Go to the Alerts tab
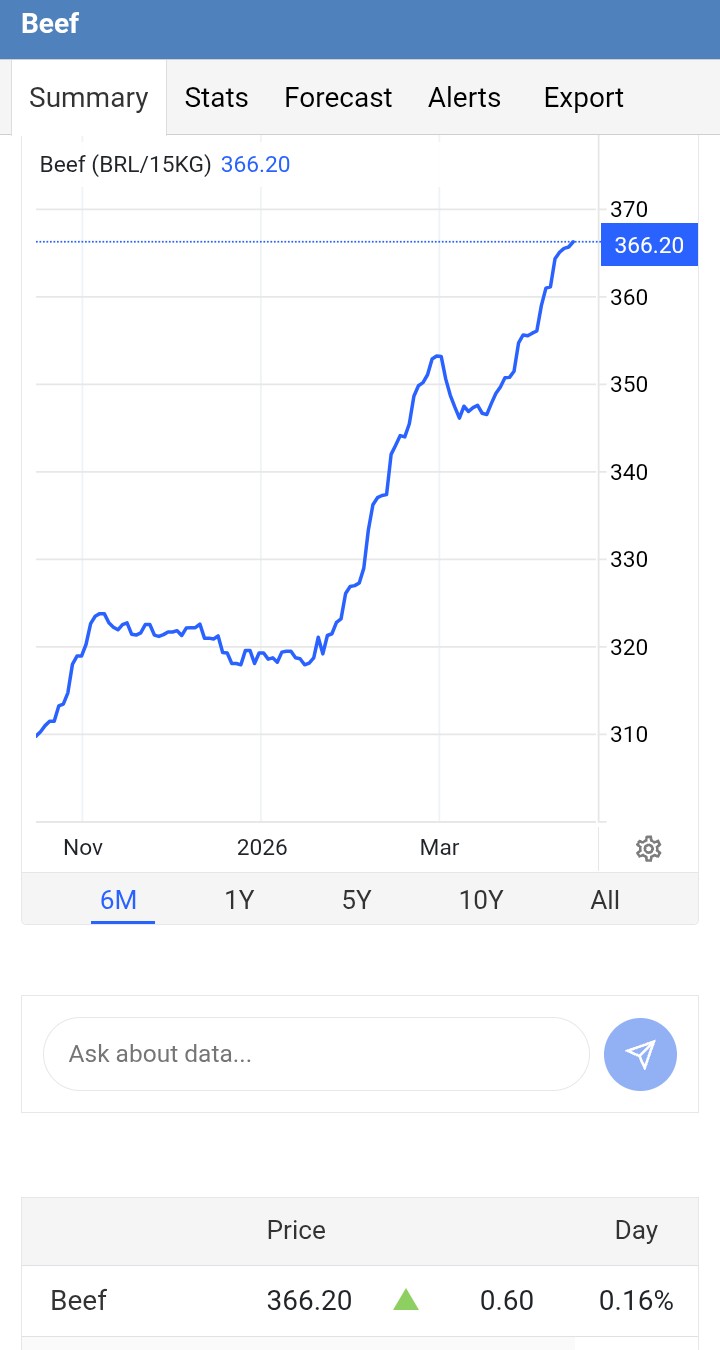Image resolution: width=720 pixels, height=1350 pixels. [x=464, y=97]
